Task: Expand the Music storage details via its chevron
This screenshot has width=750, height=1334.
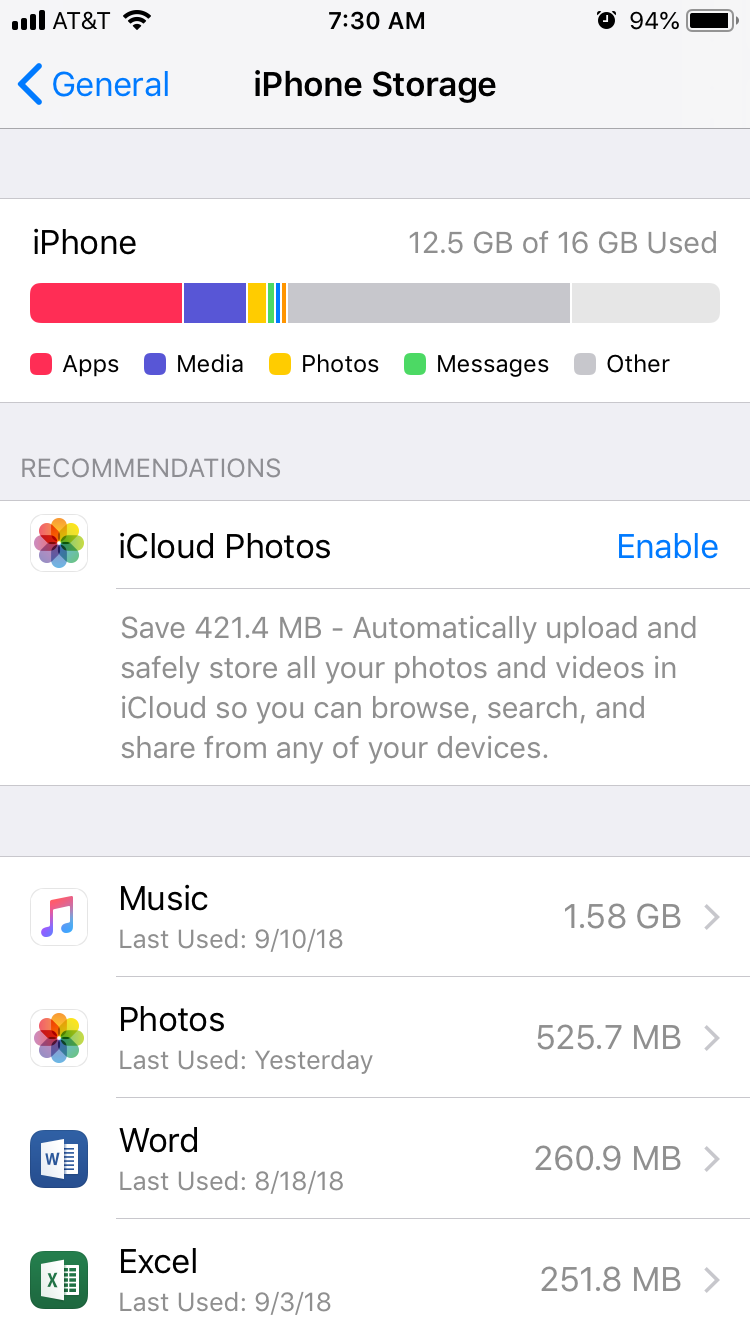Action: point(713,916)
